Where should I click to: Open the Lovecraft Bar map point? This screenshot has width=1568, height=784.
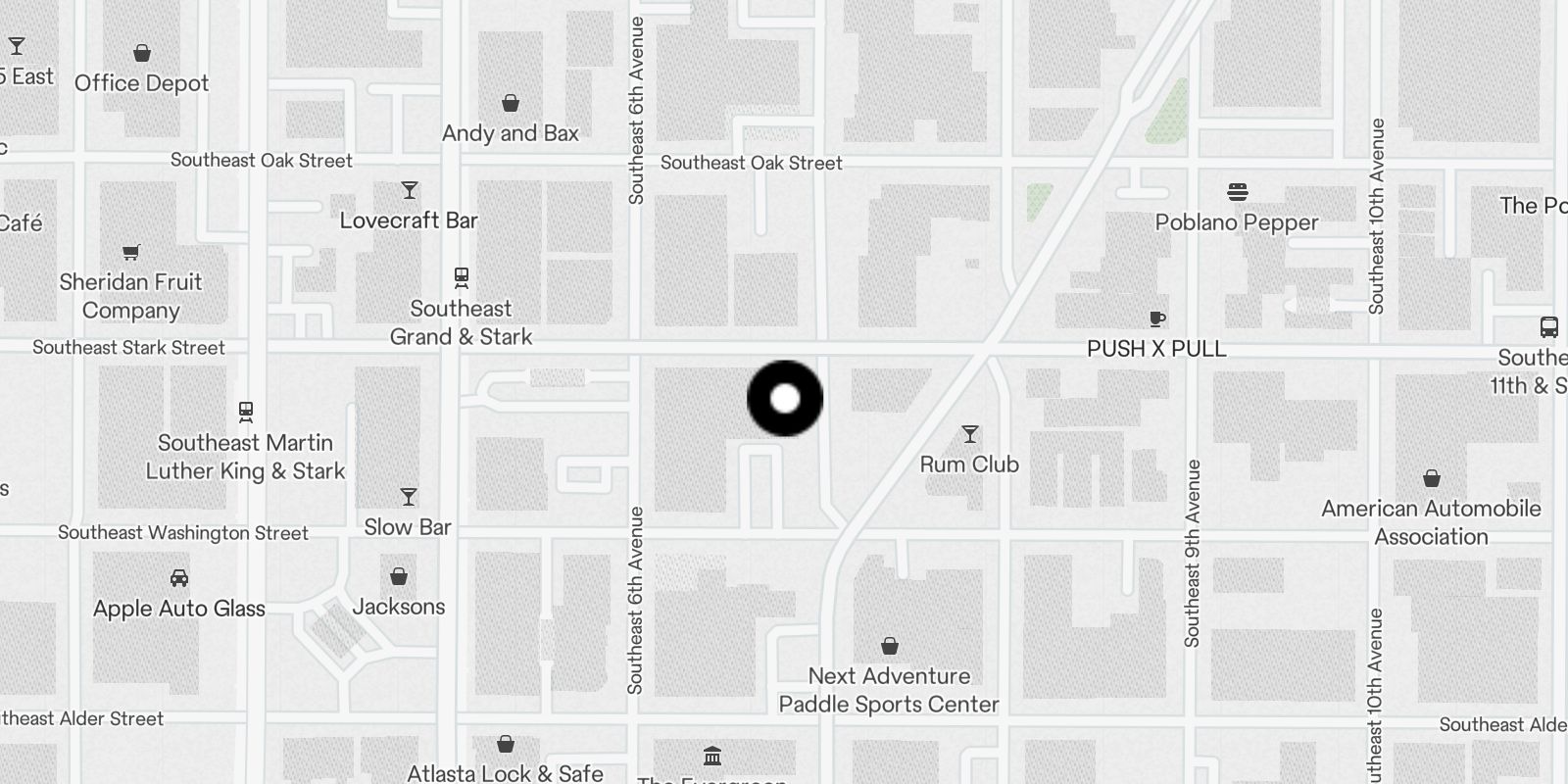tap(410, 190)
